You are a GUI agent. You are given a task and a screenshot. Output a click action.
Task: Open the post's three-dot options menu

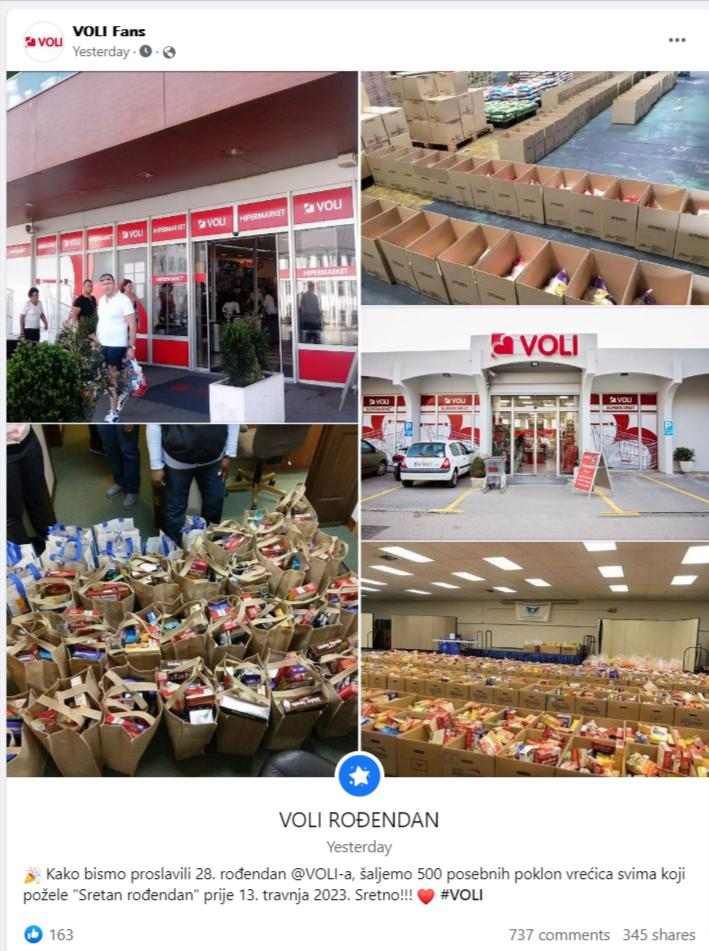click(677, 40)
